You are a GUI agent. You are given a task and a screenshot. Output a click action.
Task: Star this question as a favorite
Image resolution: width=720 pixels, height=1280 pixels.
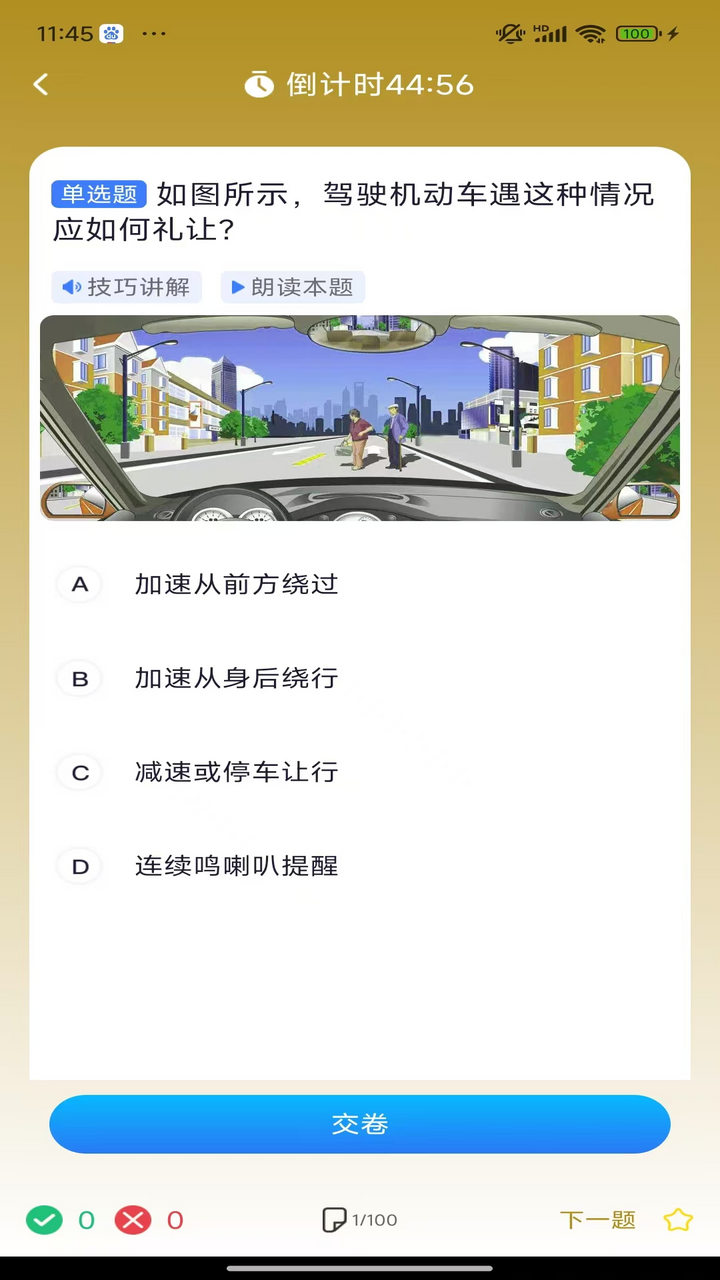click(x=678, y=1220)
